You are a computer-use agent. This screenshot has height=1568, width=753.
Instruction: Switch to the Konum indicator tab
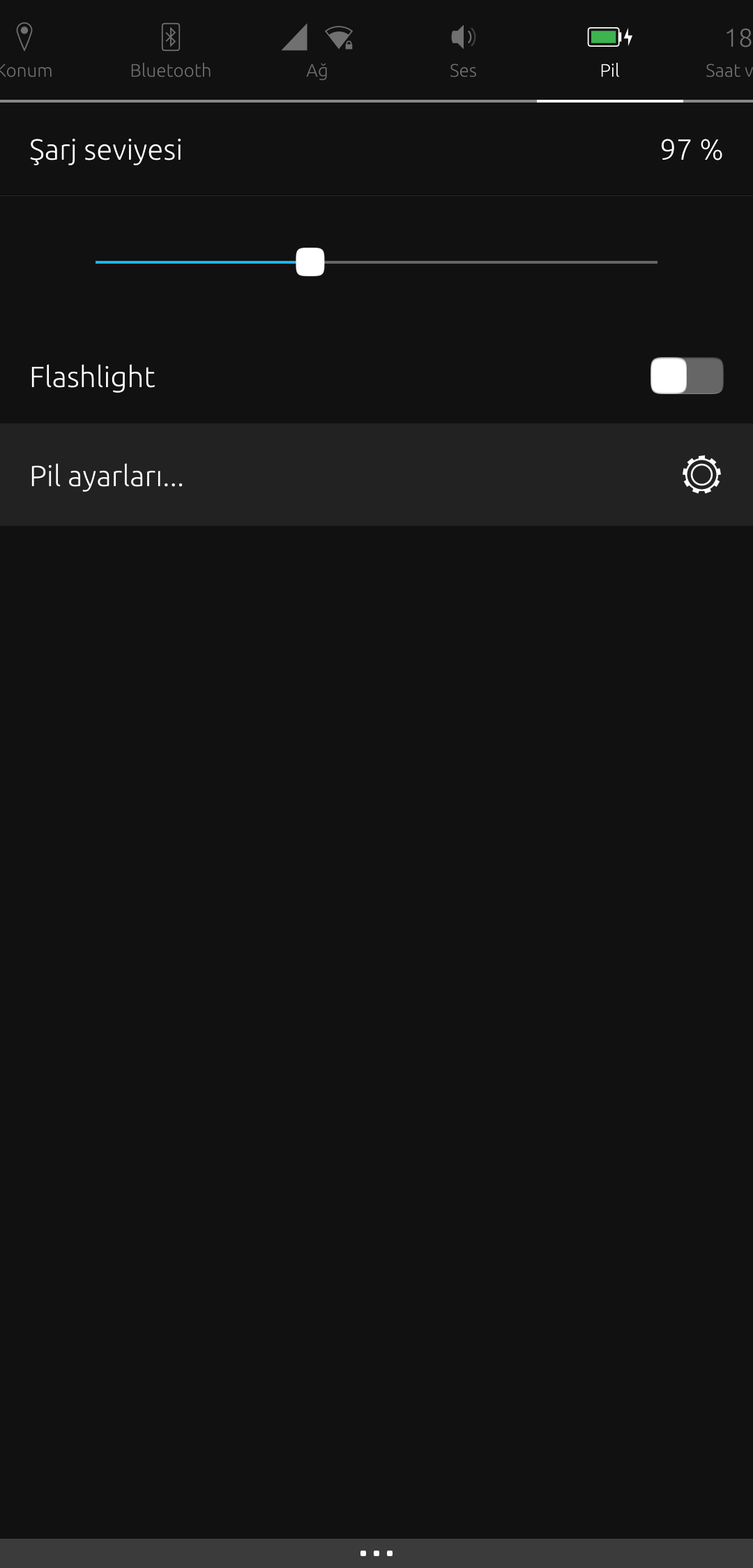pos(25,50)
